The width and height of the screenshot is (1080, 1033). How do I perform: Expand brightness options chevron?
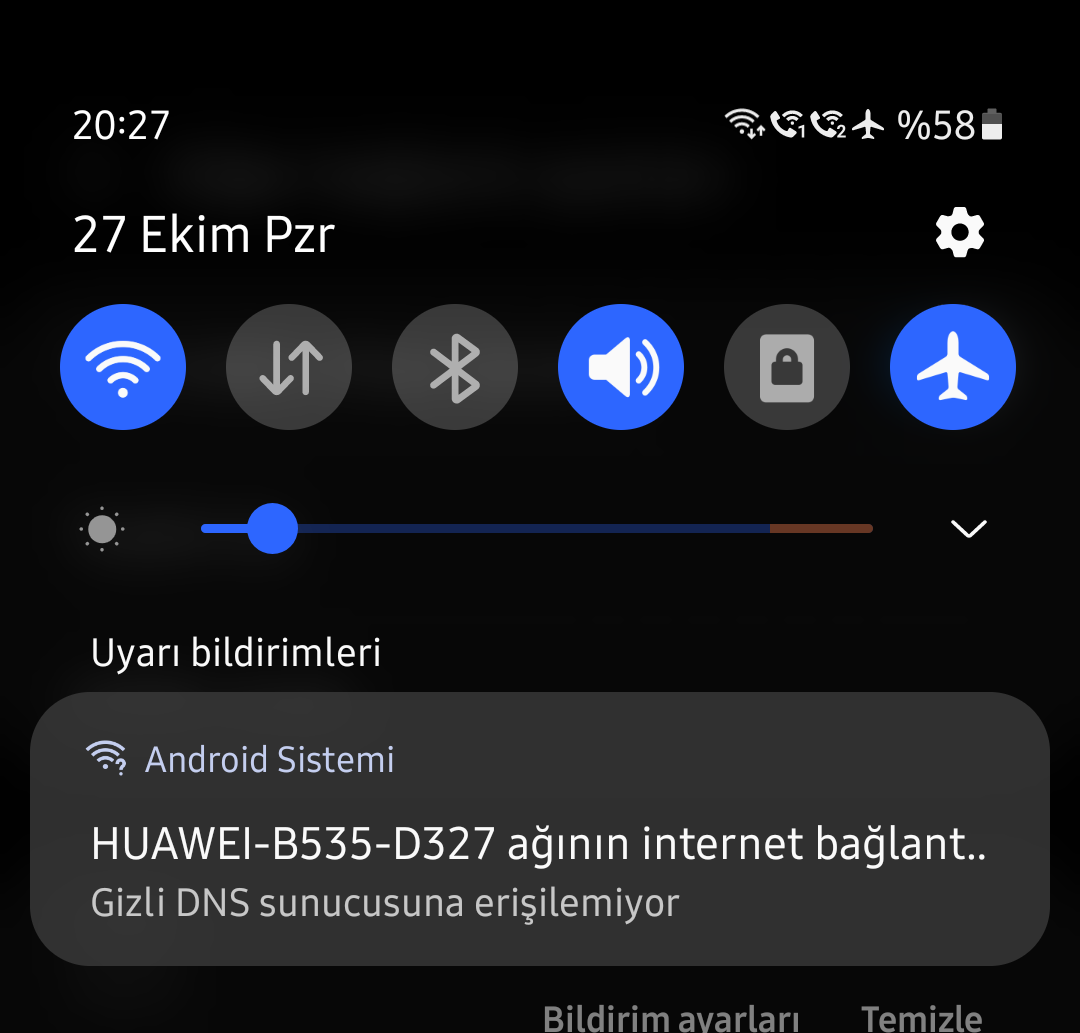pos(968,528)
